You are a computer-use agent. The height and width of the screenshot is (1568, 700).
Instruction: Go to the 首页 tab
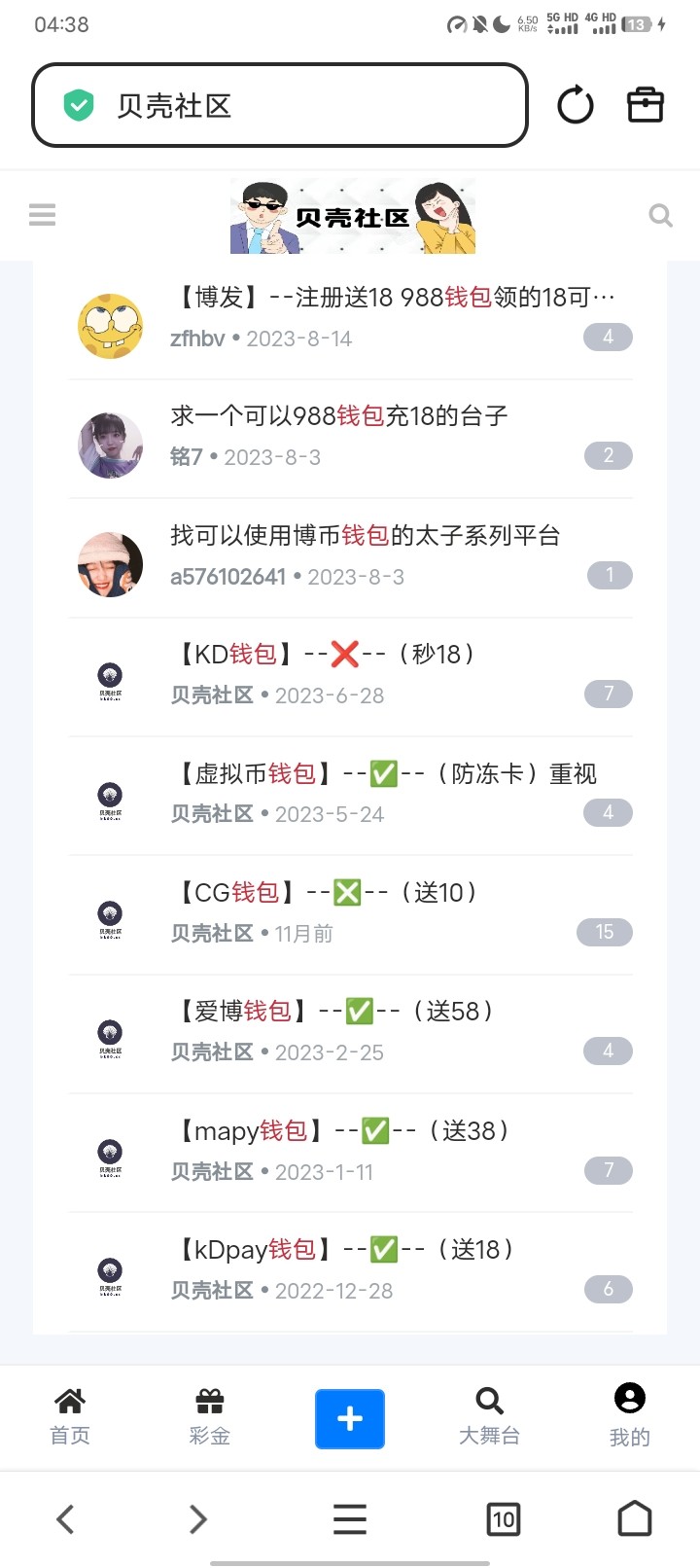coord(70,1416)
